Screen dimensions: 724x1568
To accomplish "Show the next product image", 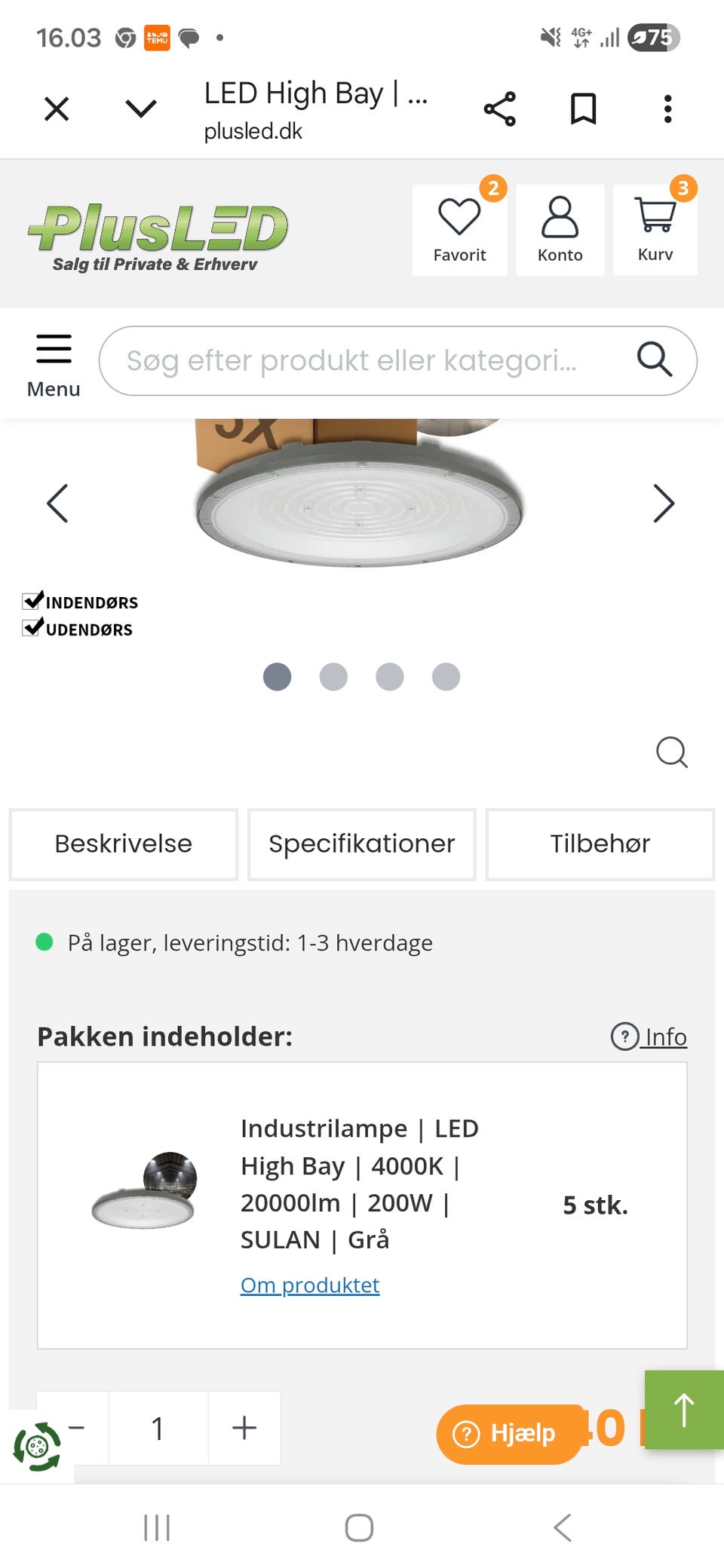I will coord(664,503).
